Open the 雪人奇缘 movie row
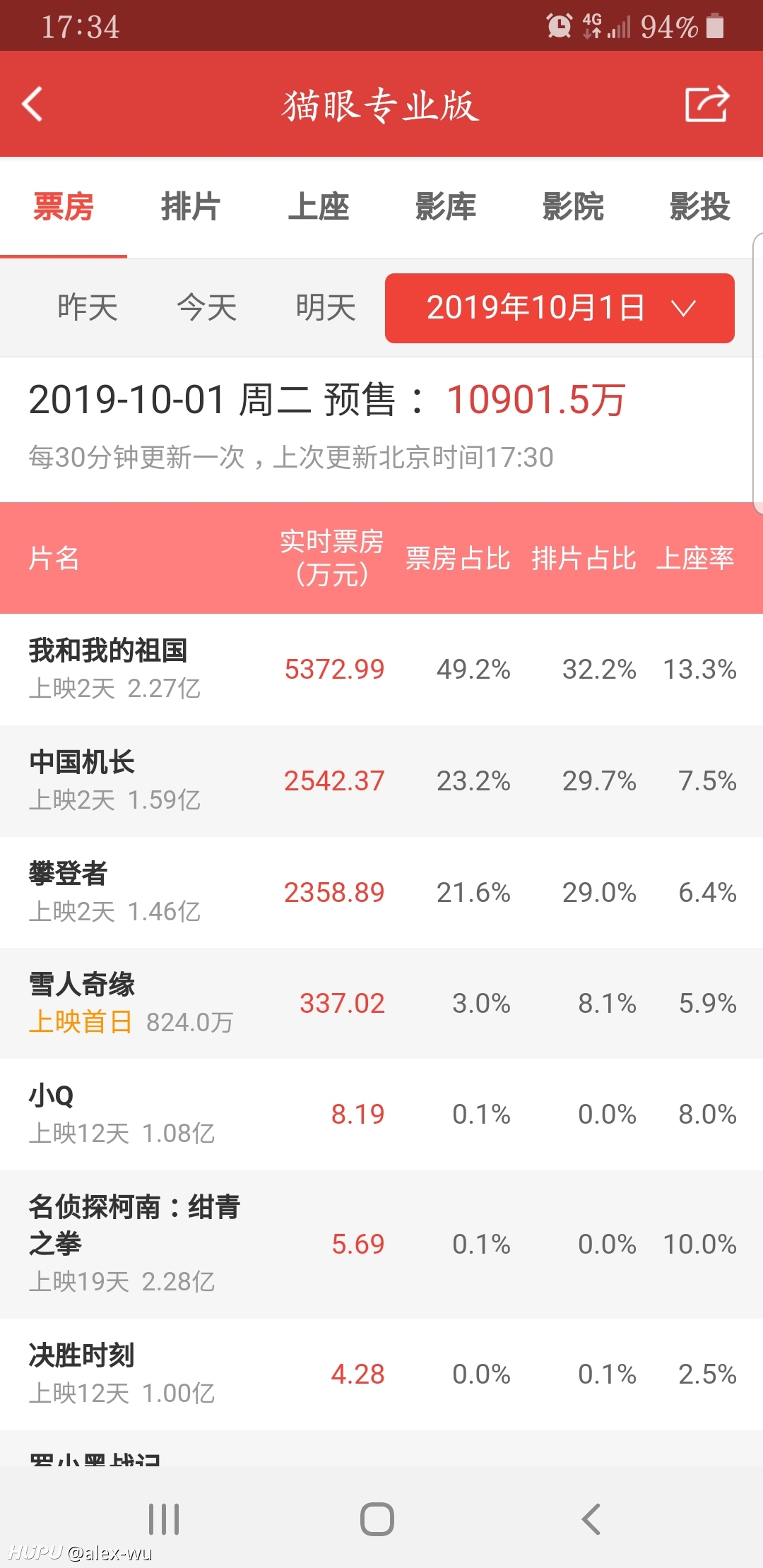763x1568 pixels. click(381, 1003)
